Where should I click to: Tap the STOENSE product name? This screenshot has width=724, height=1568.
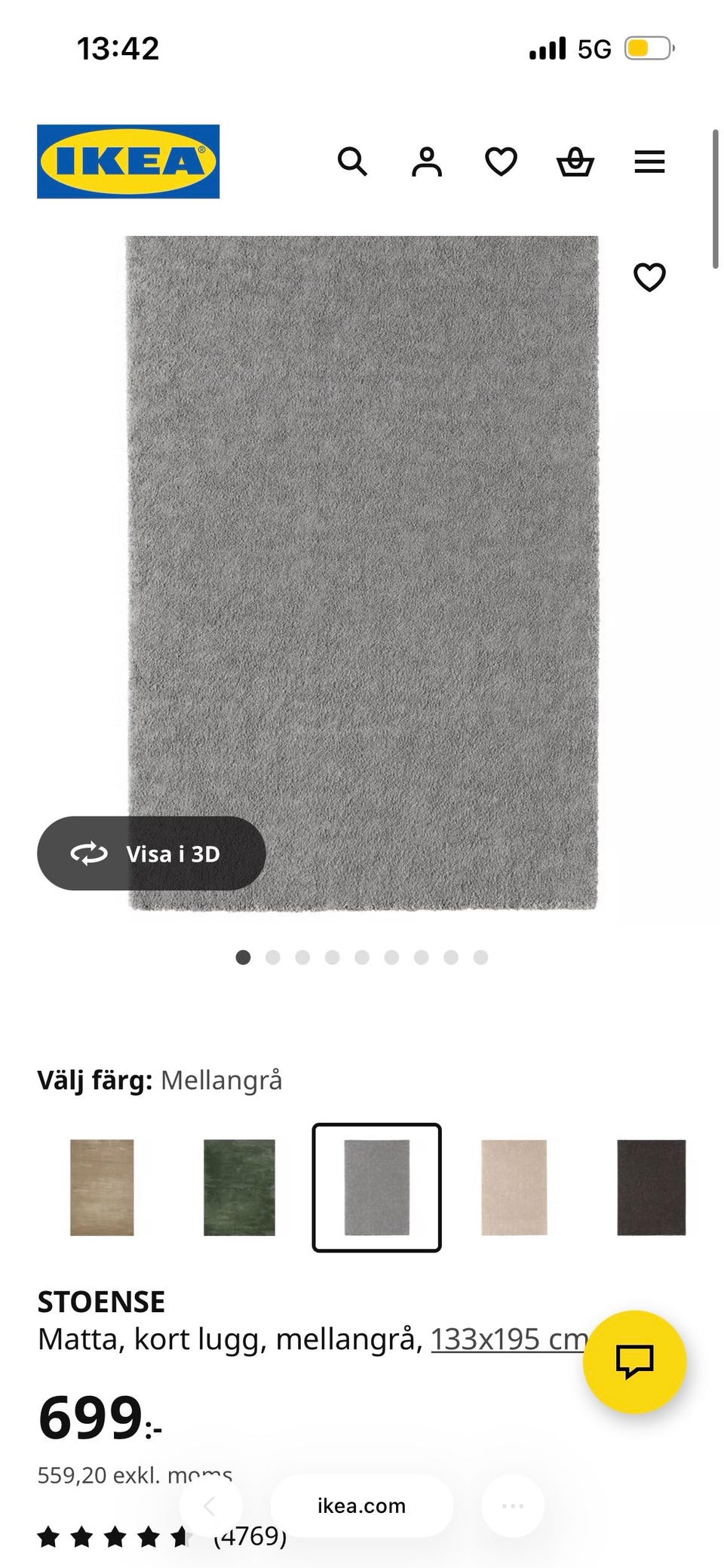[x=102, y=1302]
